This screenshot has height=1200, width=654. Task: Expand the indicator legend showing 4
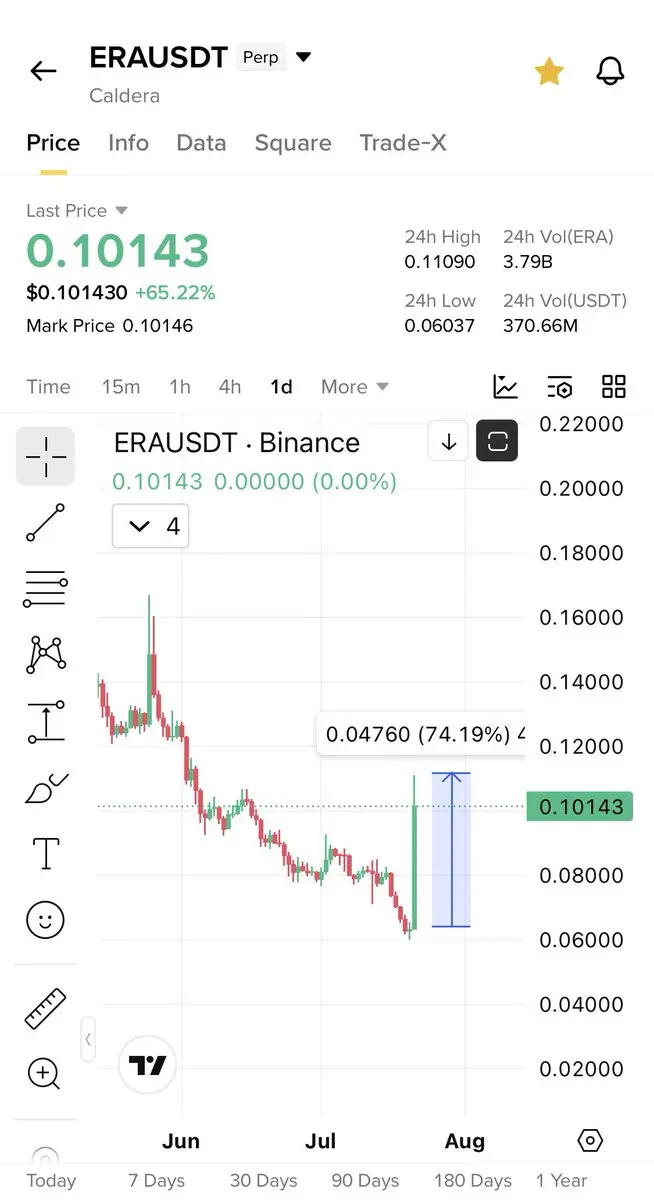point(151,526)
